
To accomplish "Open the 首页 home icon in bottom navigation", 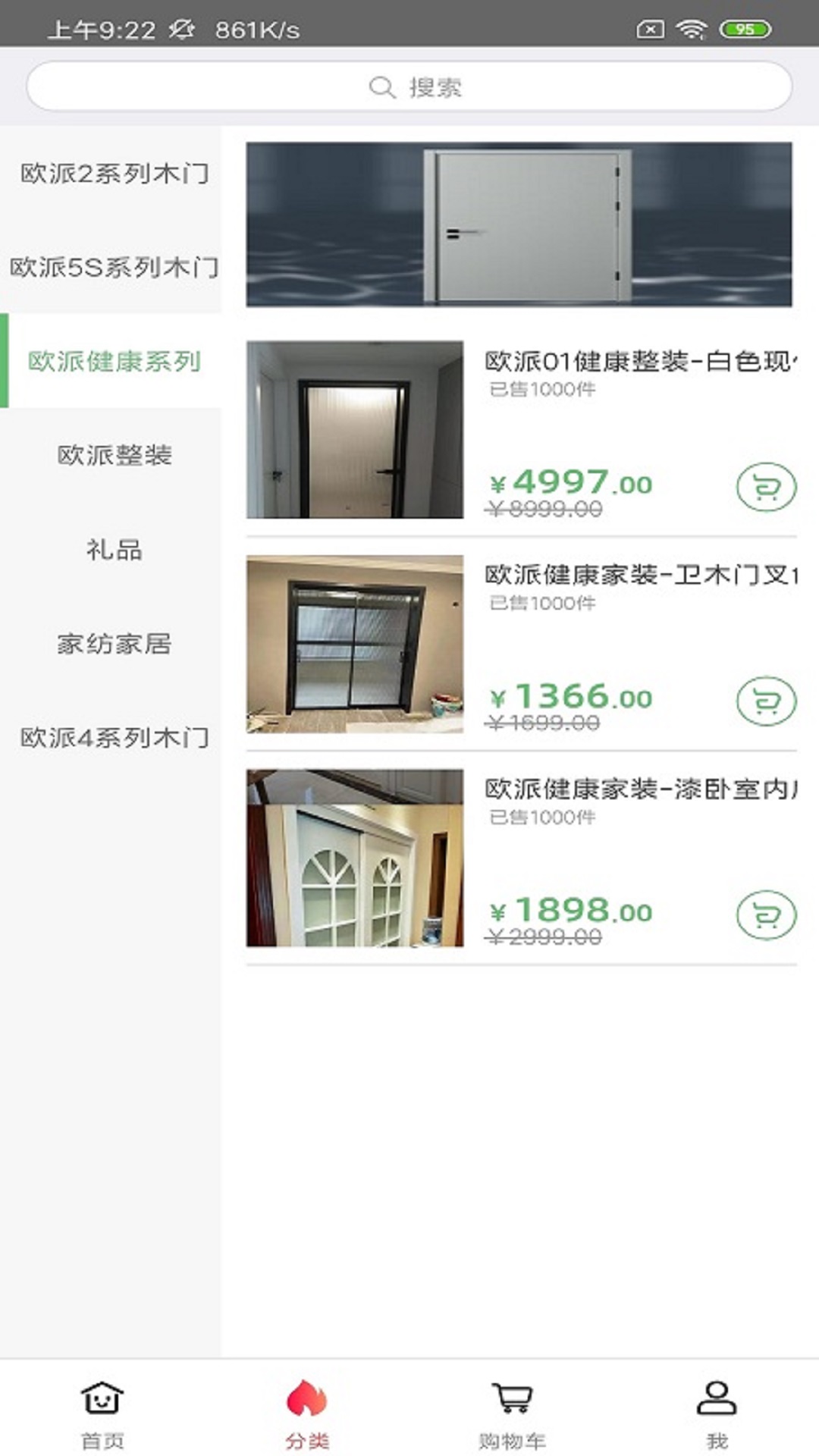I will point(102,1407).
